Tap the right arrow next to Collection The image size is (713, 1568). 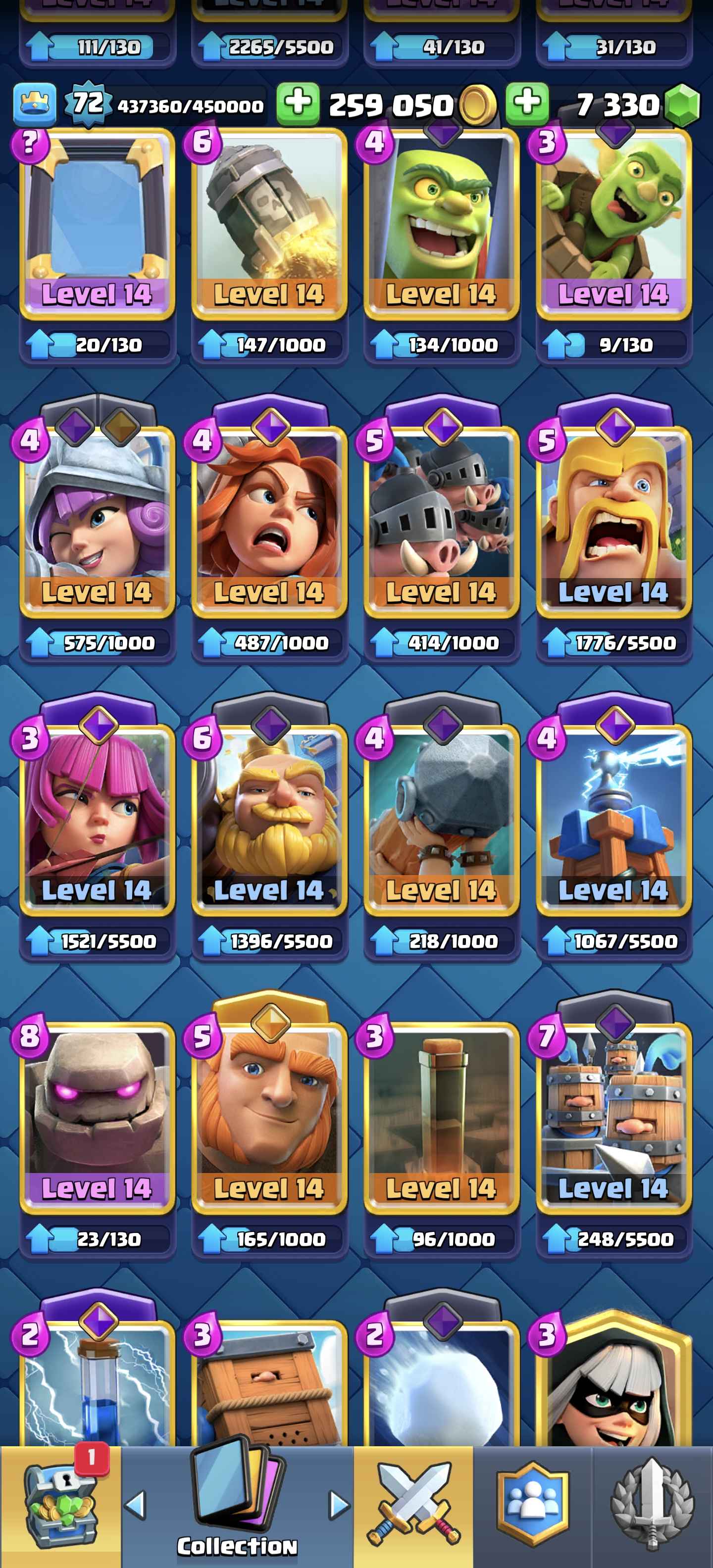coord(339,1505)
